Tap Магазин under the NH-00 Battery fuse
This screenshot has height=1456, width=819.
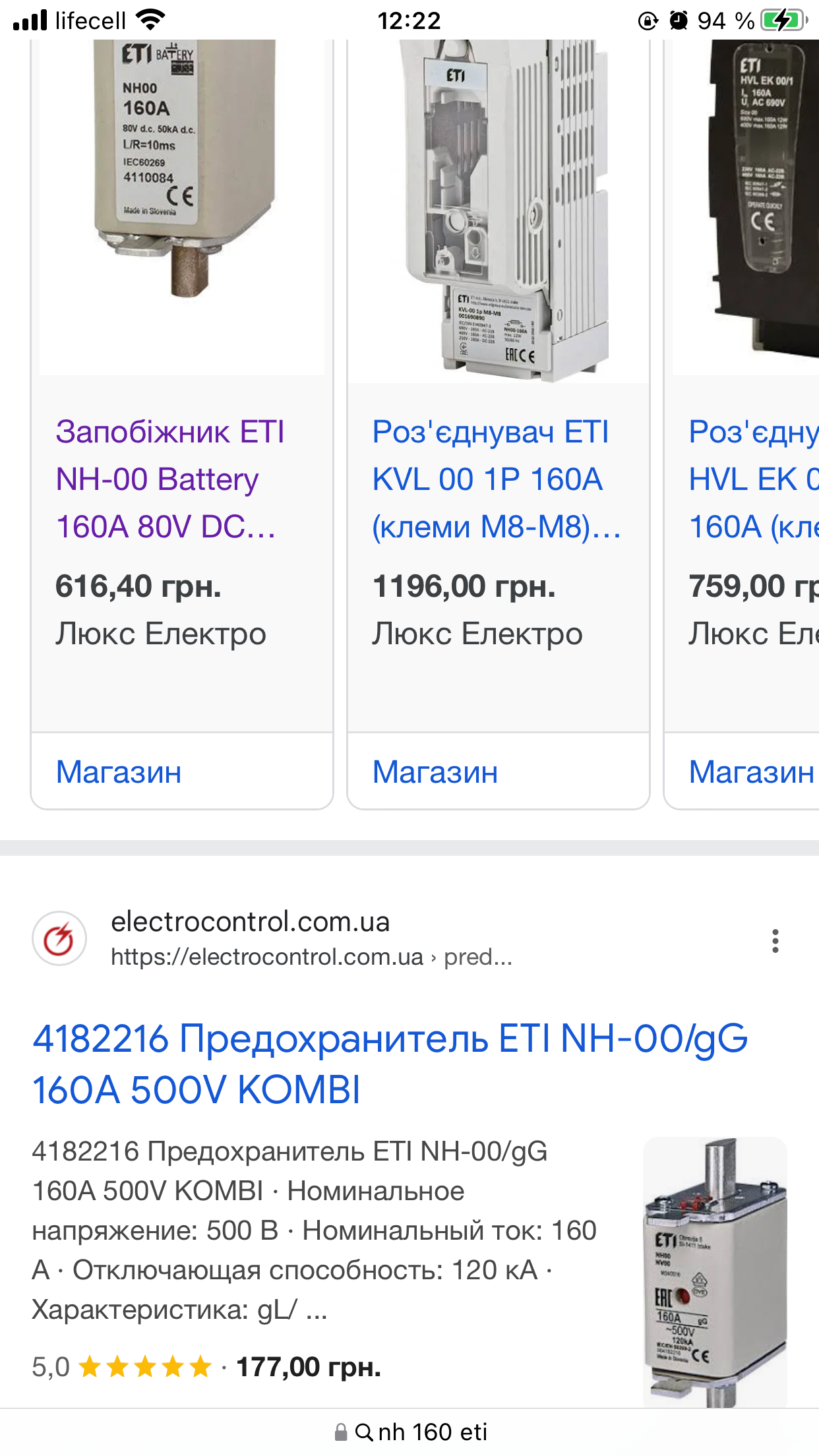(x=119, y=772)
